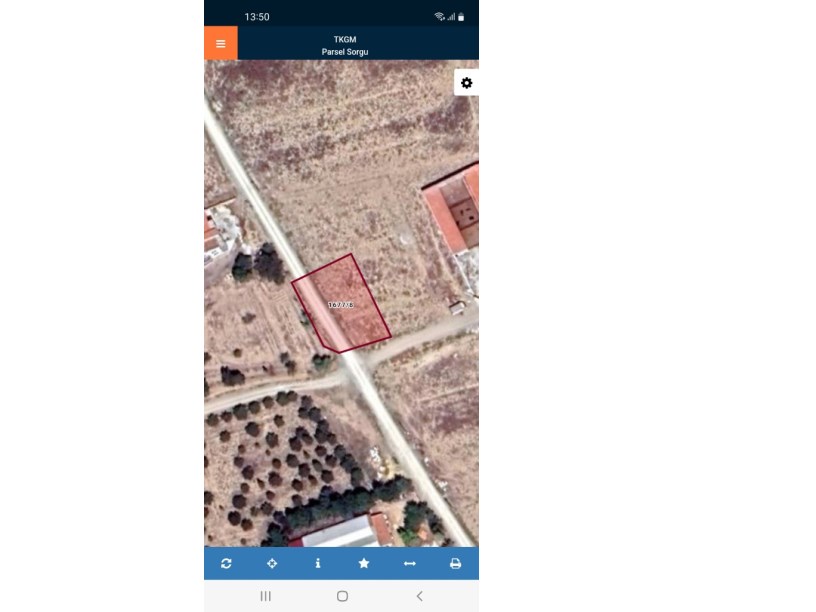The image size is (816, 612).
Task: Open the hamburger drawer menu
Action: pos(220,43)
